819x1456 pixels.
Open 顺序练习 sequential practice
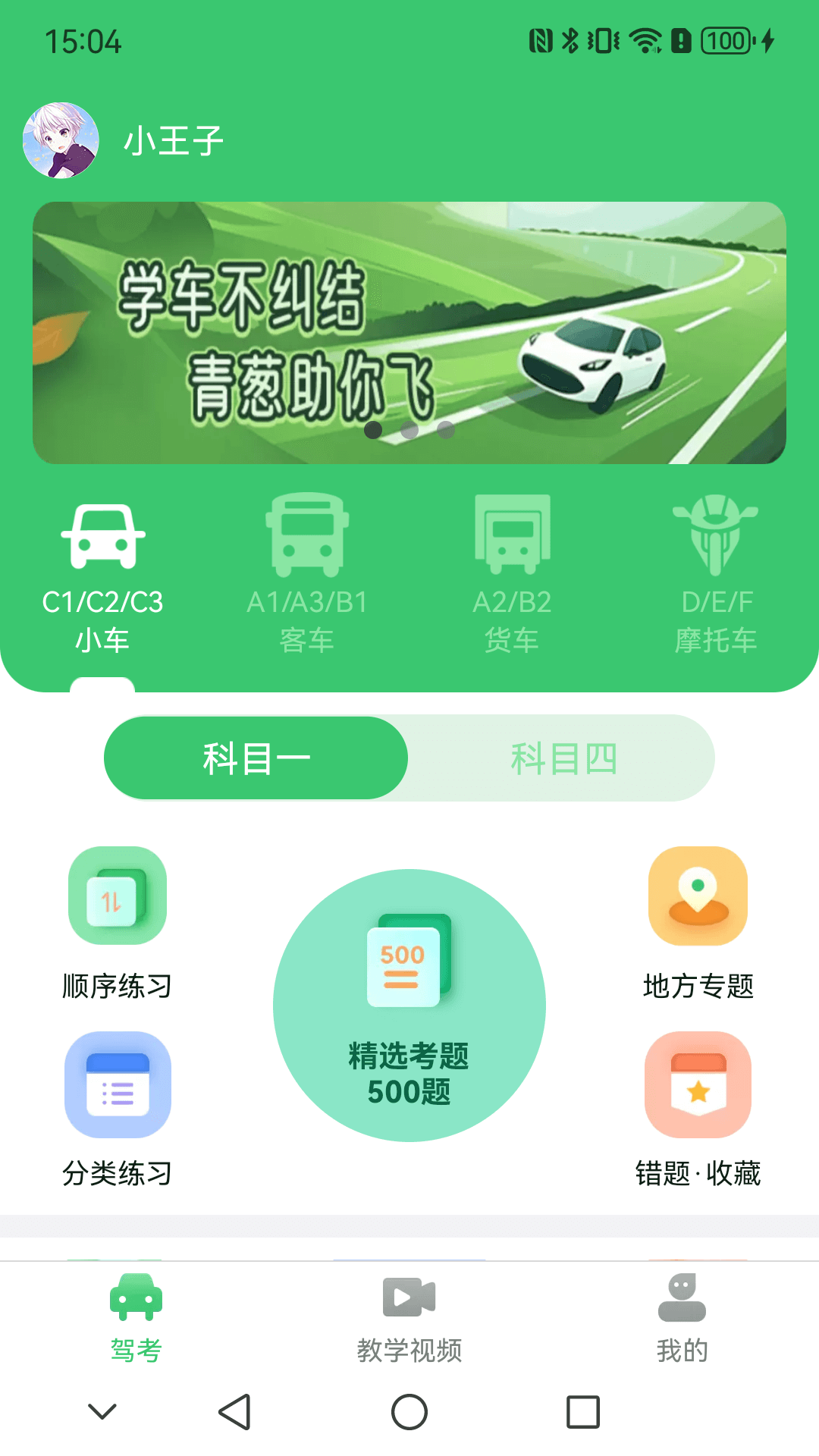(117, 897)
